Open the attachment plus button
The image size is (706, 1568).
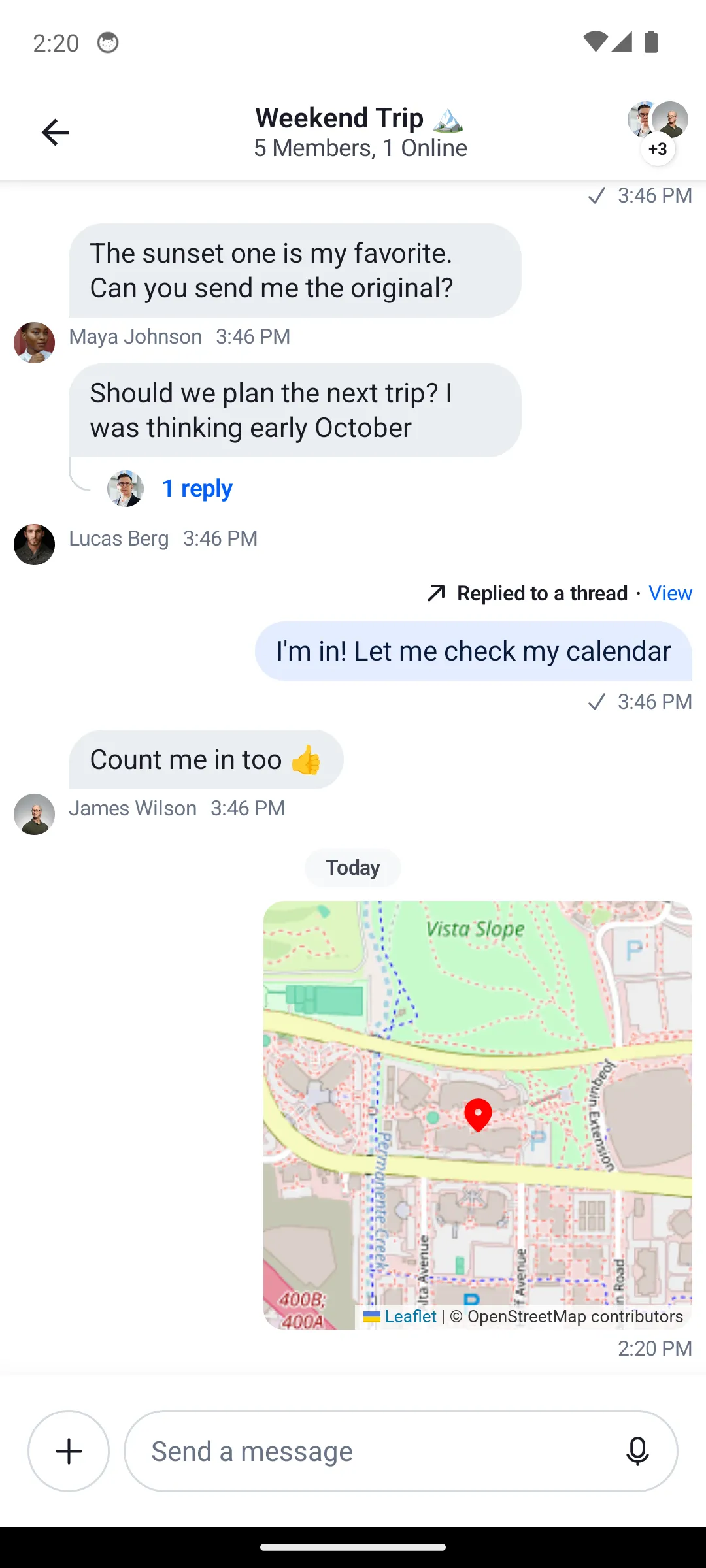coord(68,1451)
